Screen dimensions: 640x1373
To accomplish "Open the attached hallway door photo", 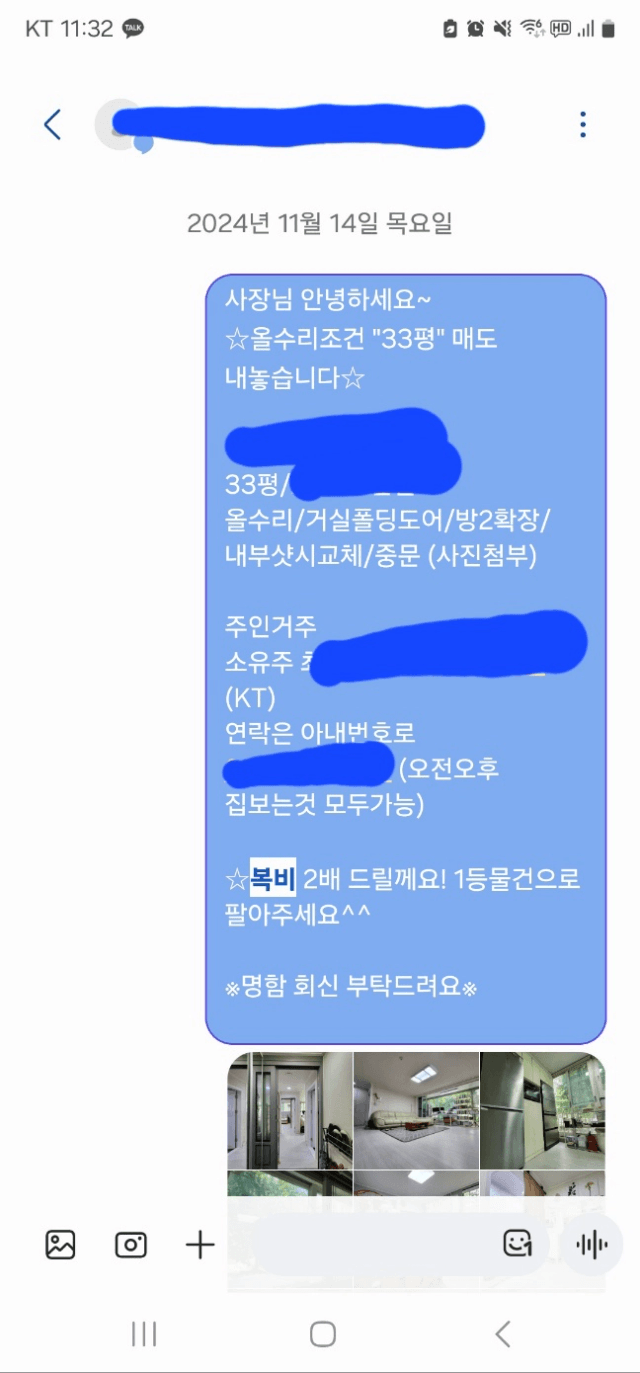I will pyautogui.click(x=290, y=1110).
